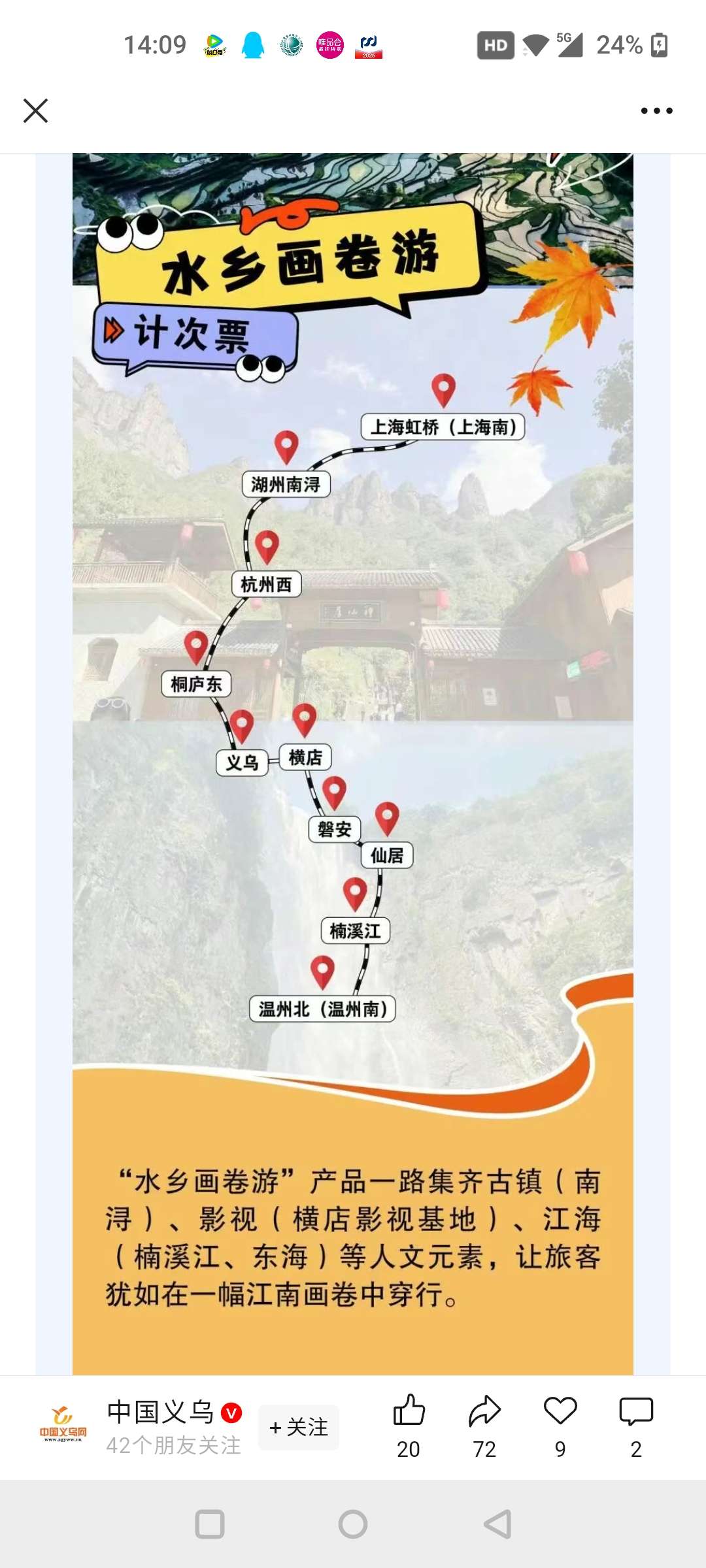Follow 中国义乌 with the 关注 button
The image size is (706, 1568).
click(299, 1427)
